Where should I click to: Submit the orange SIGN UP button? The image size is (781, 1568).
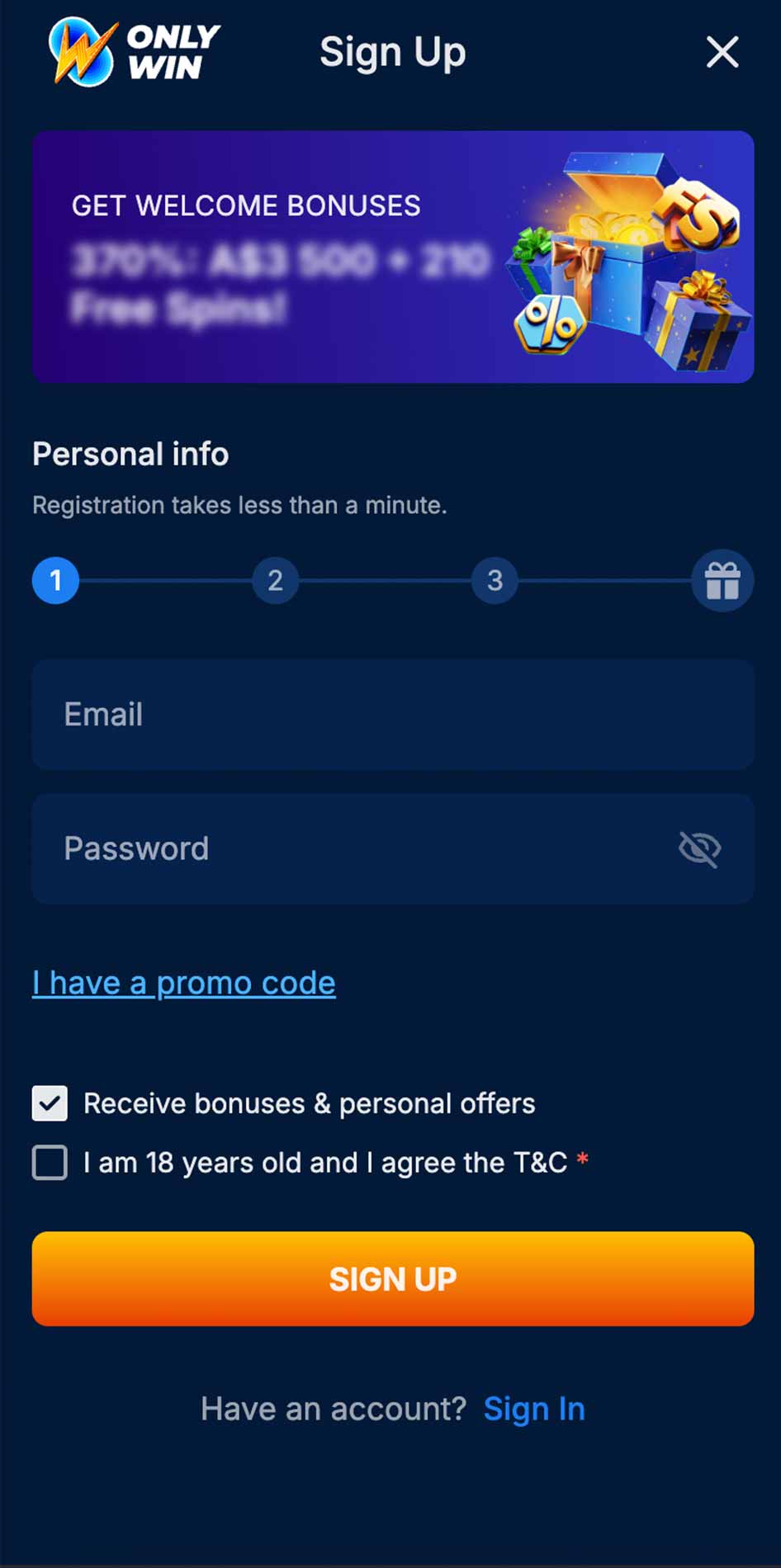click(x=393, y=1279)
